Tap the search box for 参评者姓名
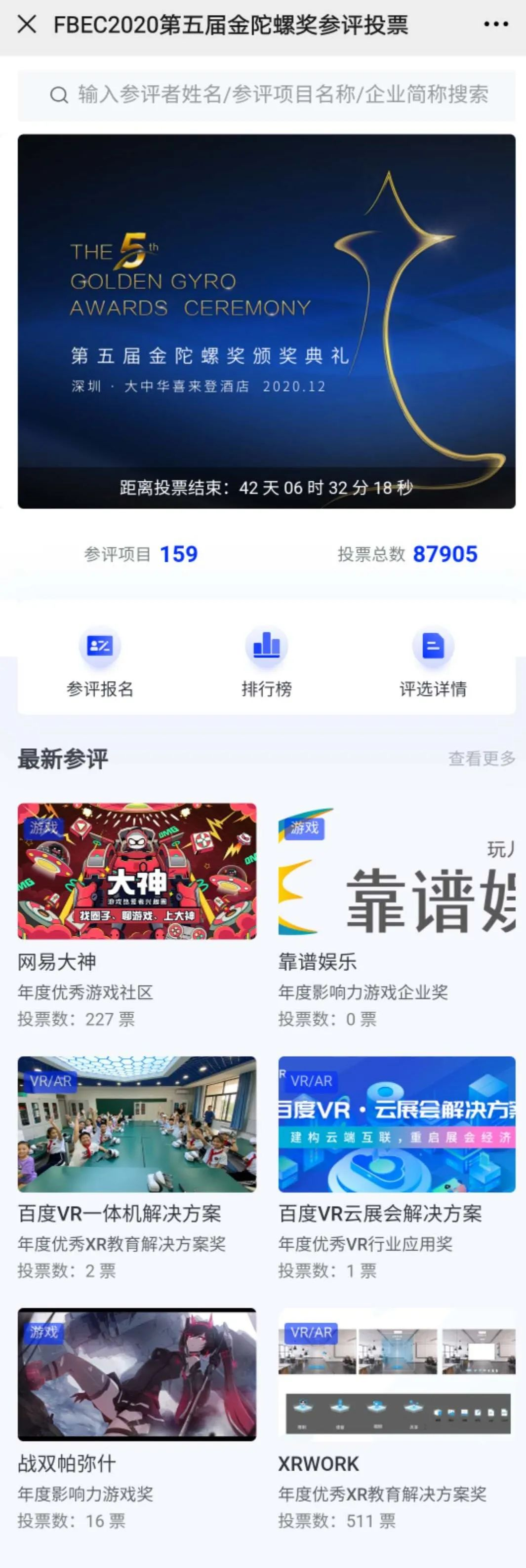 (x=267, y=94)
